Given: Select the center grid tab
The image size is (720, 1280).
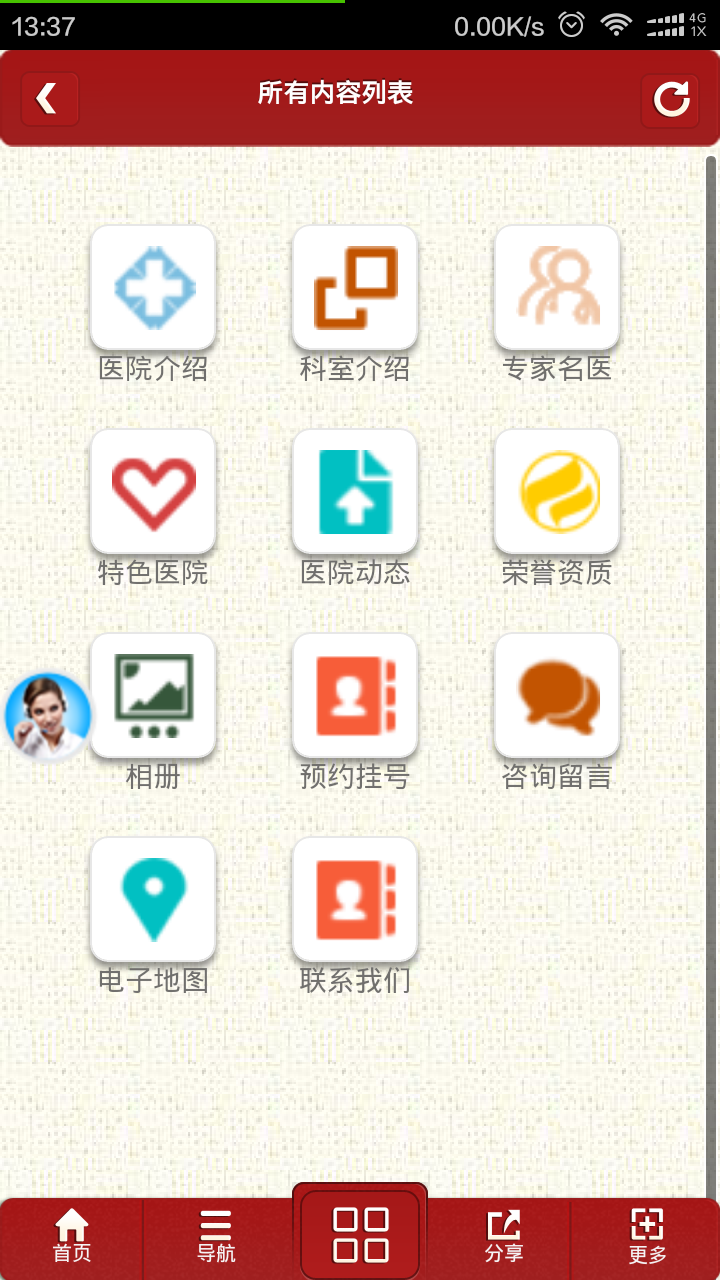Looking at the screenshot, I should click(x=360, y=1234).
